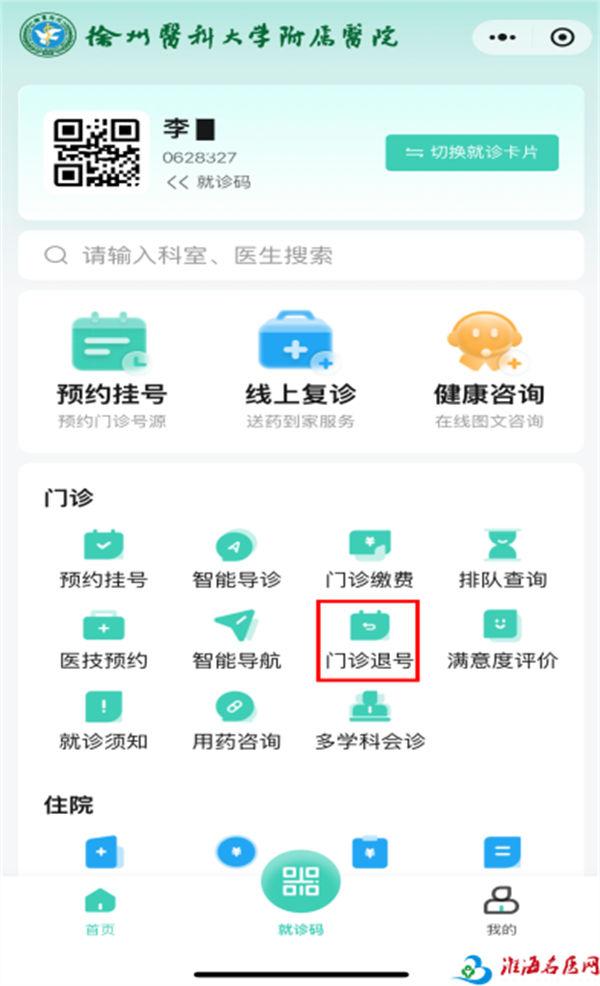The image size is (600, 986).
Task: Open 线上复诊 service
Action: (x=300, y=370)
